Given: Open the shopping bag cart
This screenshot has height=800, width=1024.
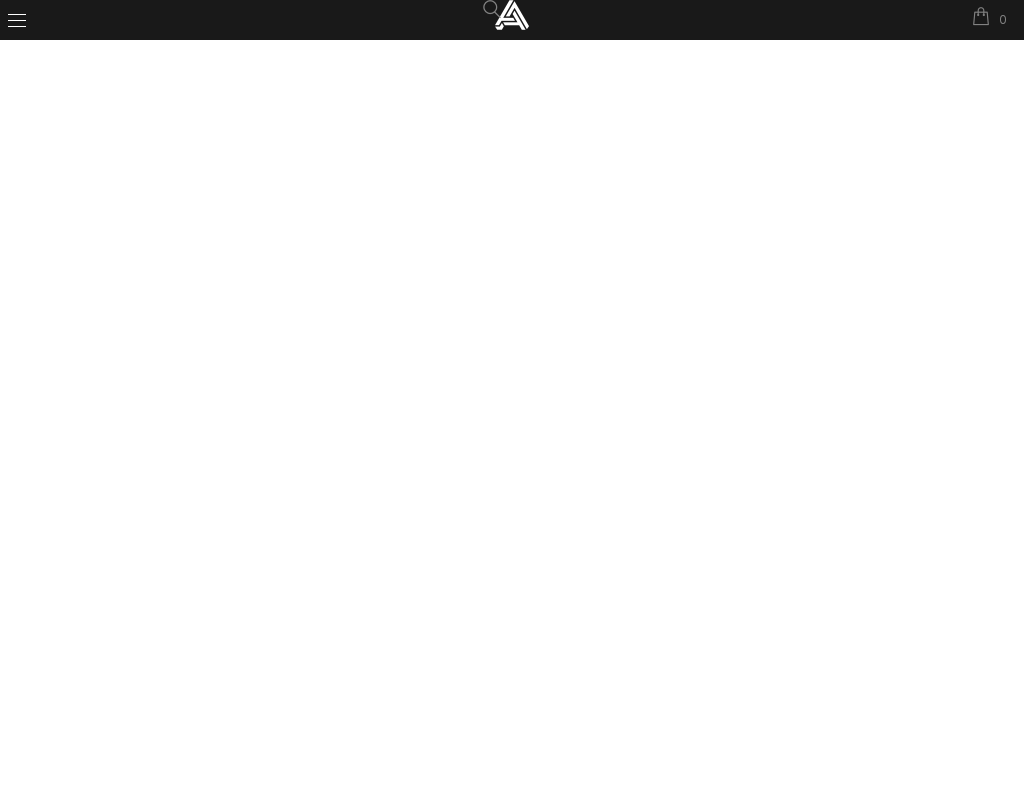Looking at the screenshot, I should click(x=982, y=17).
